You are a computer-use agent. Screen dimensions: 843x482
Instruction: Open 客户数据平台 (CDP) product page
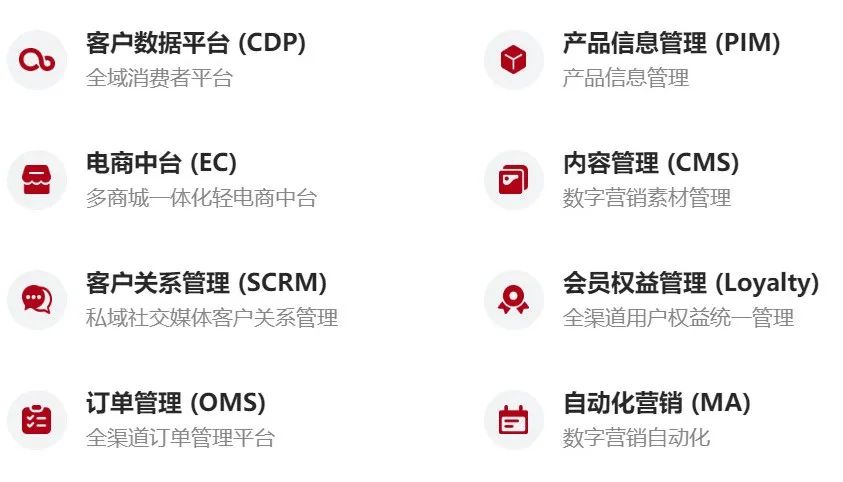pyautogui.click(x=196, y=43)
